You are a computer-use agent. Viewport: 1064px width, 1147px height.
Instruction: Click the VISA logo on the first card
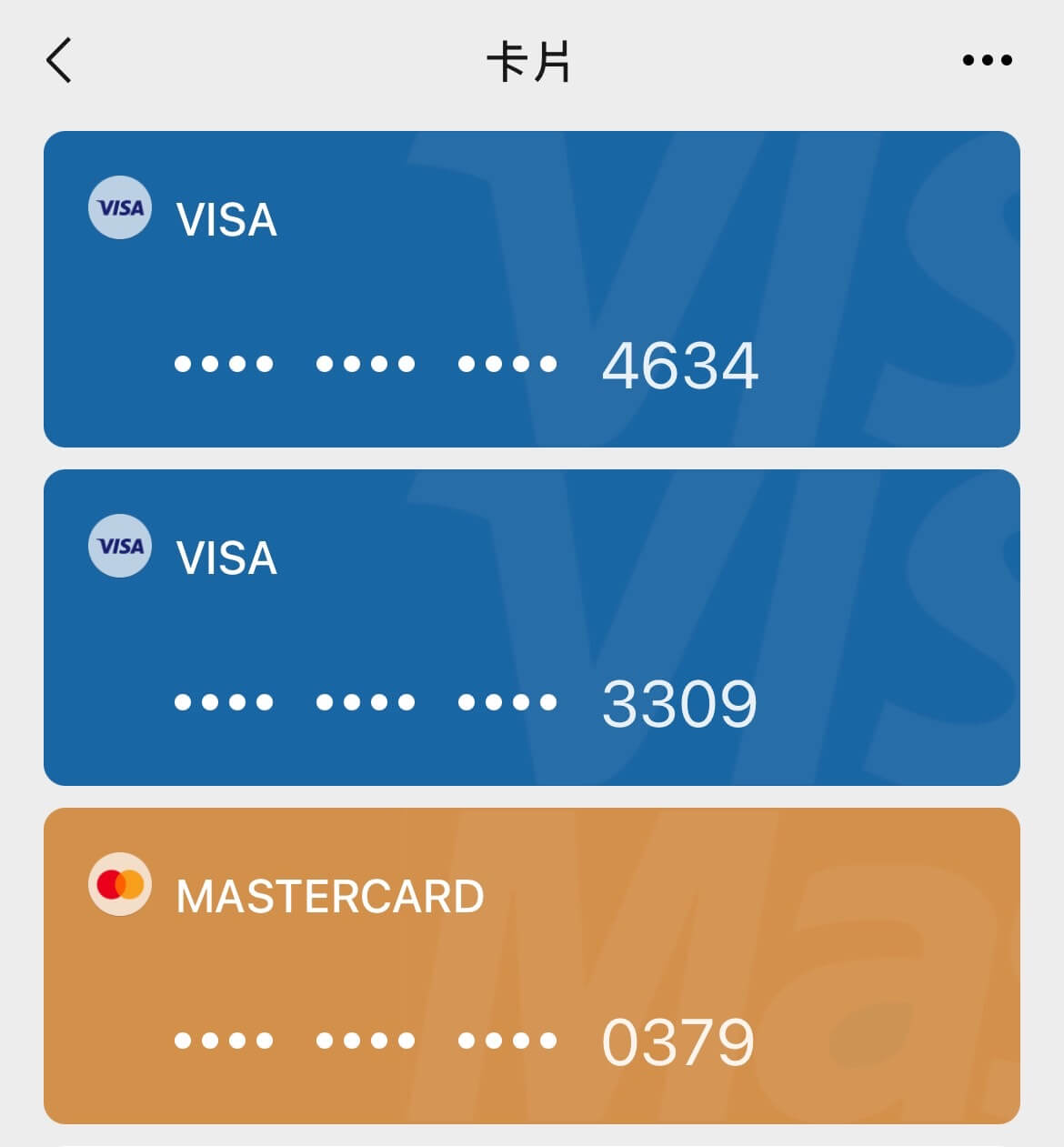tap(119, 209)
